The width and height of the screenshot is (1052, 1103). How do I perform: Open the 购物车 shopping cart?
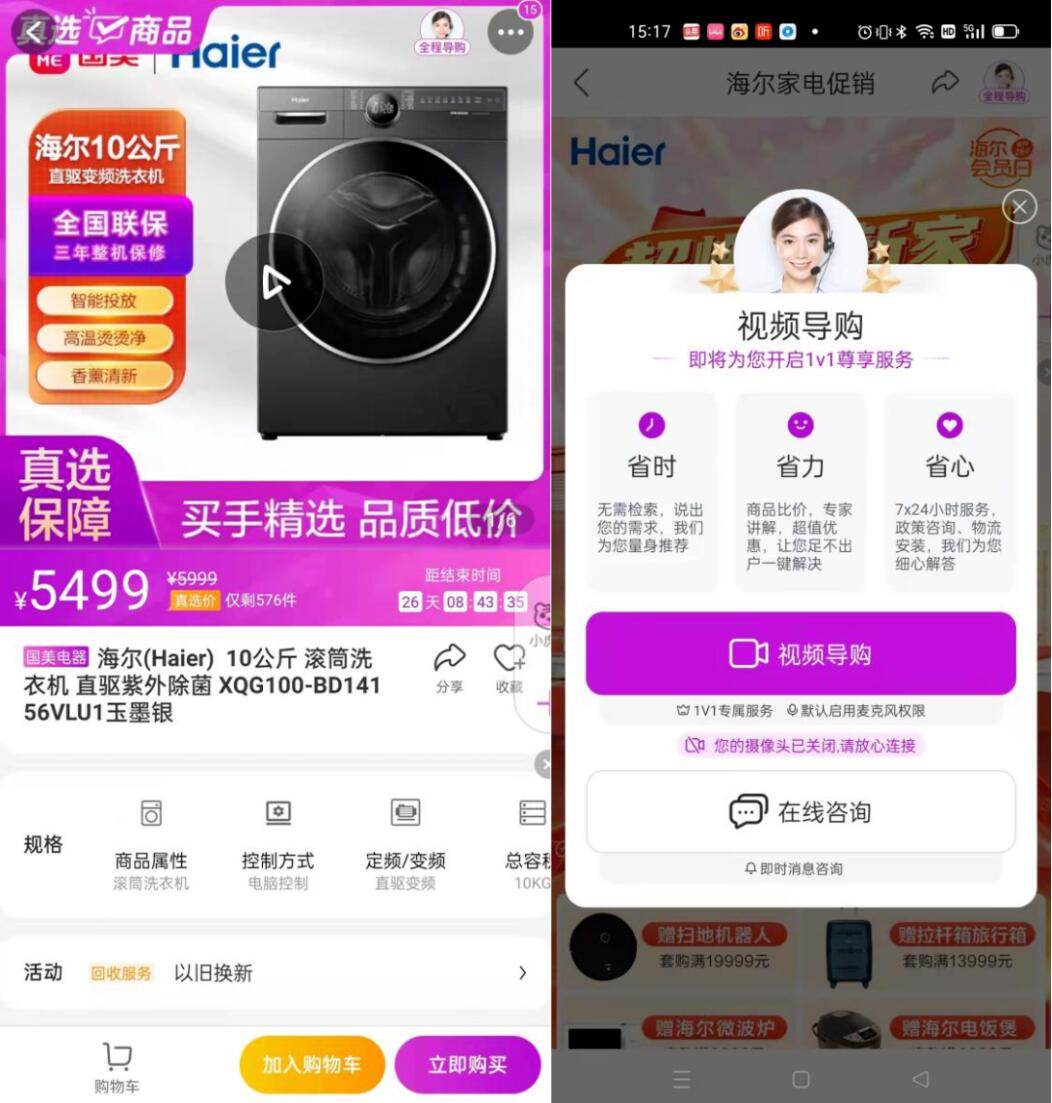click(x=117, y=1066)
